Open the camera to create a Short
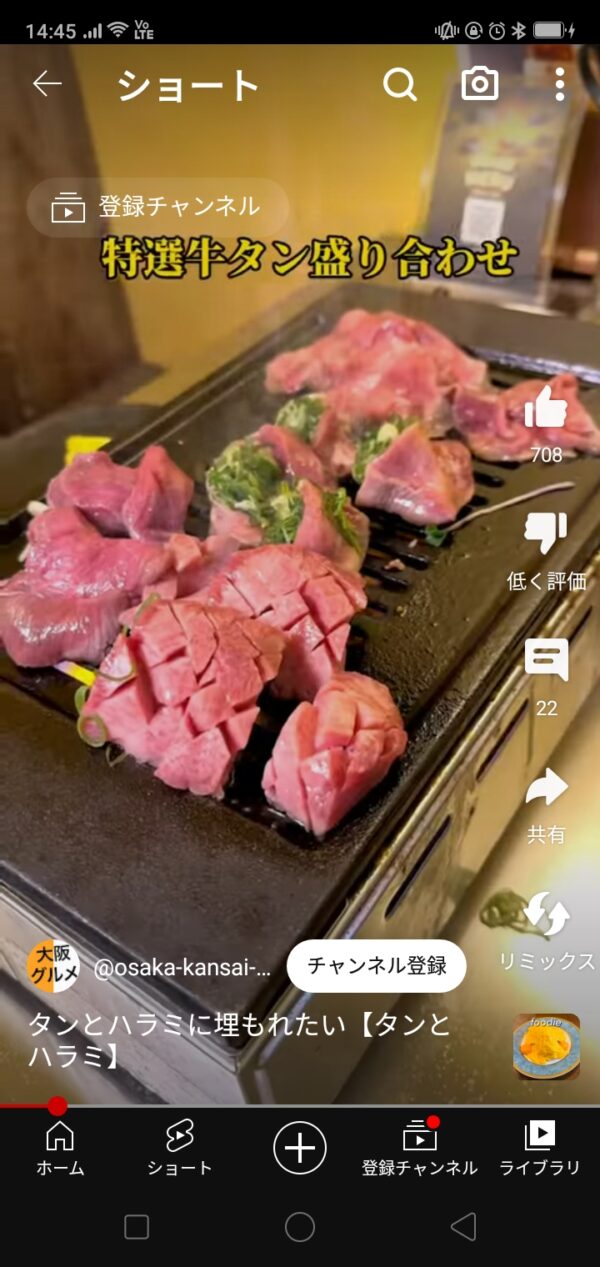Image resolution: width=600 pixels, height=1267 pixels. pos(480,85)
